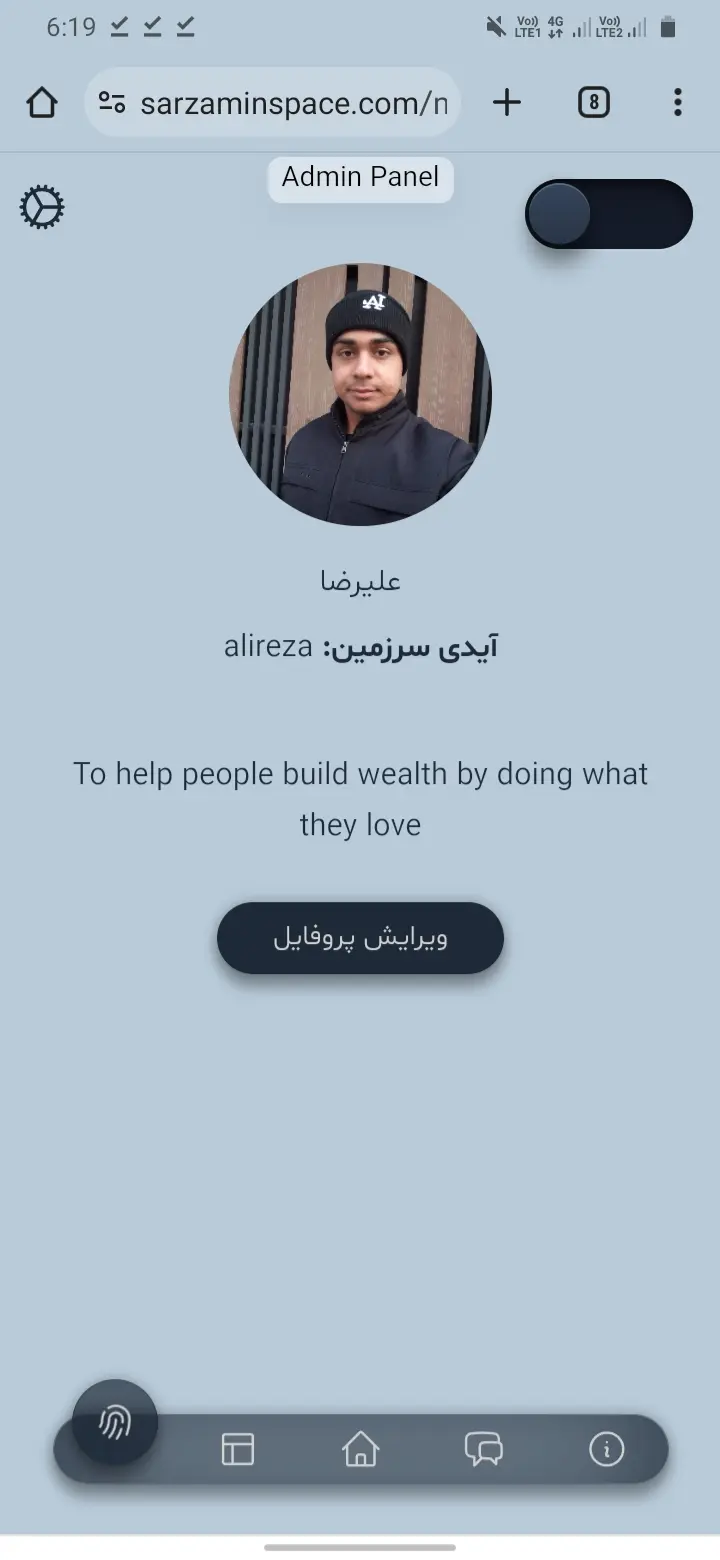The image size is (720, 1560).
Task: Open a new browser tab
Action: point(507,102)
